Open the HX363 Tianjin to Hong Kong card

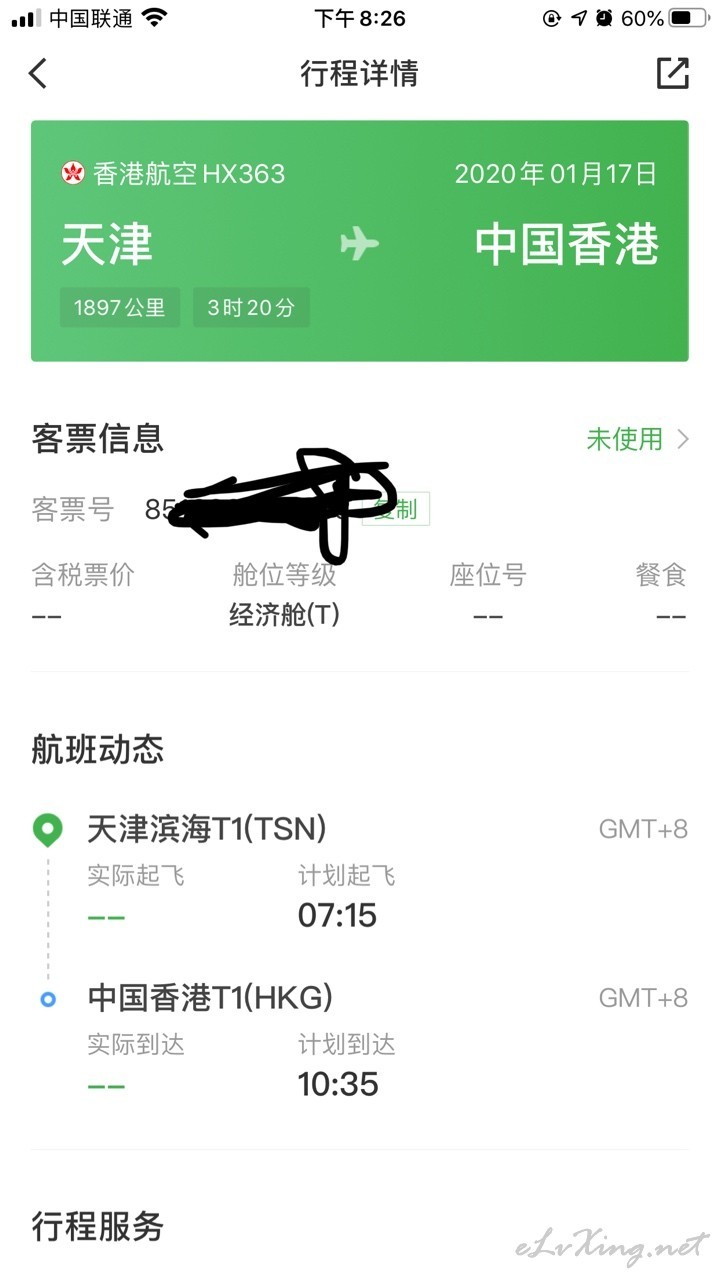coord(360,241)
